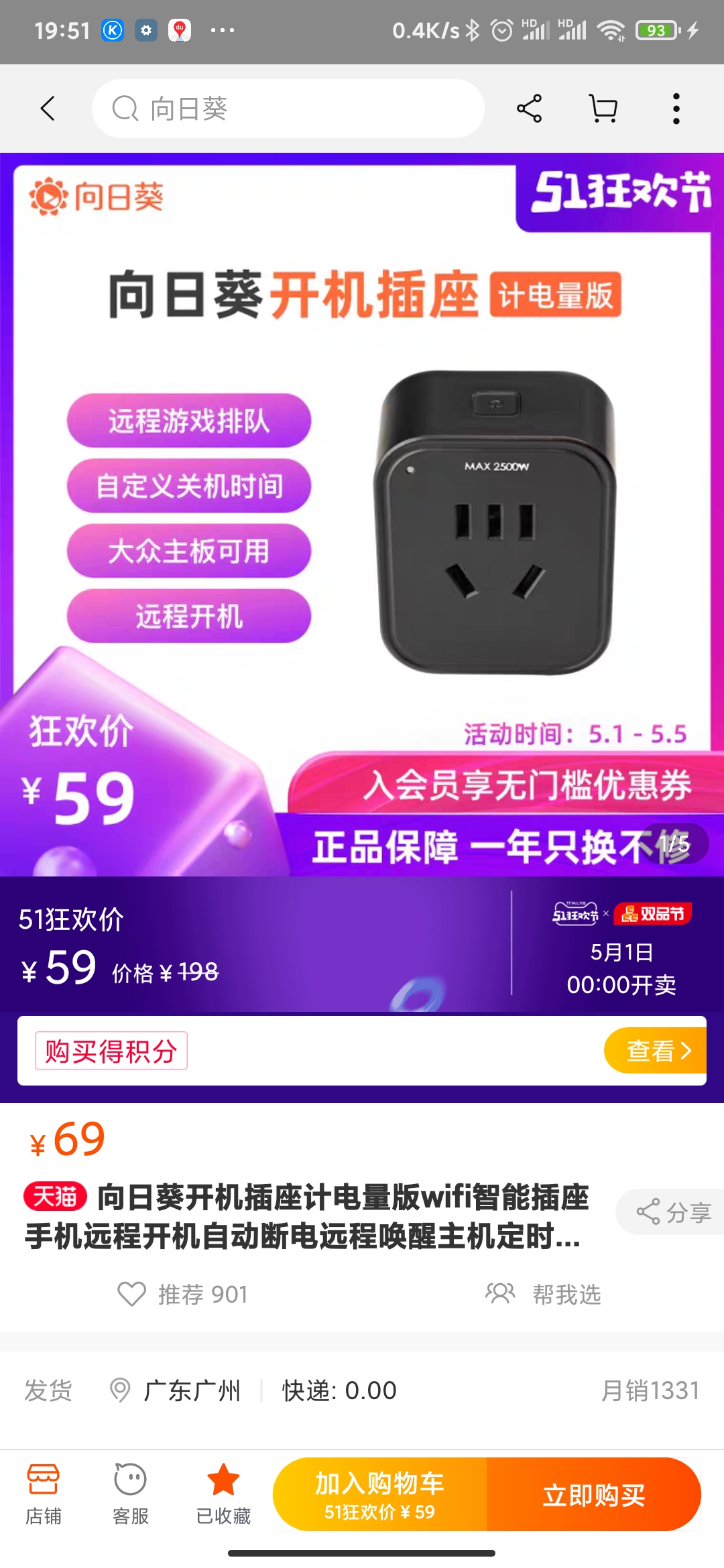Tap 加入购物车 to add to cart
724x1568 pixels.
(x=380, y=1494)
